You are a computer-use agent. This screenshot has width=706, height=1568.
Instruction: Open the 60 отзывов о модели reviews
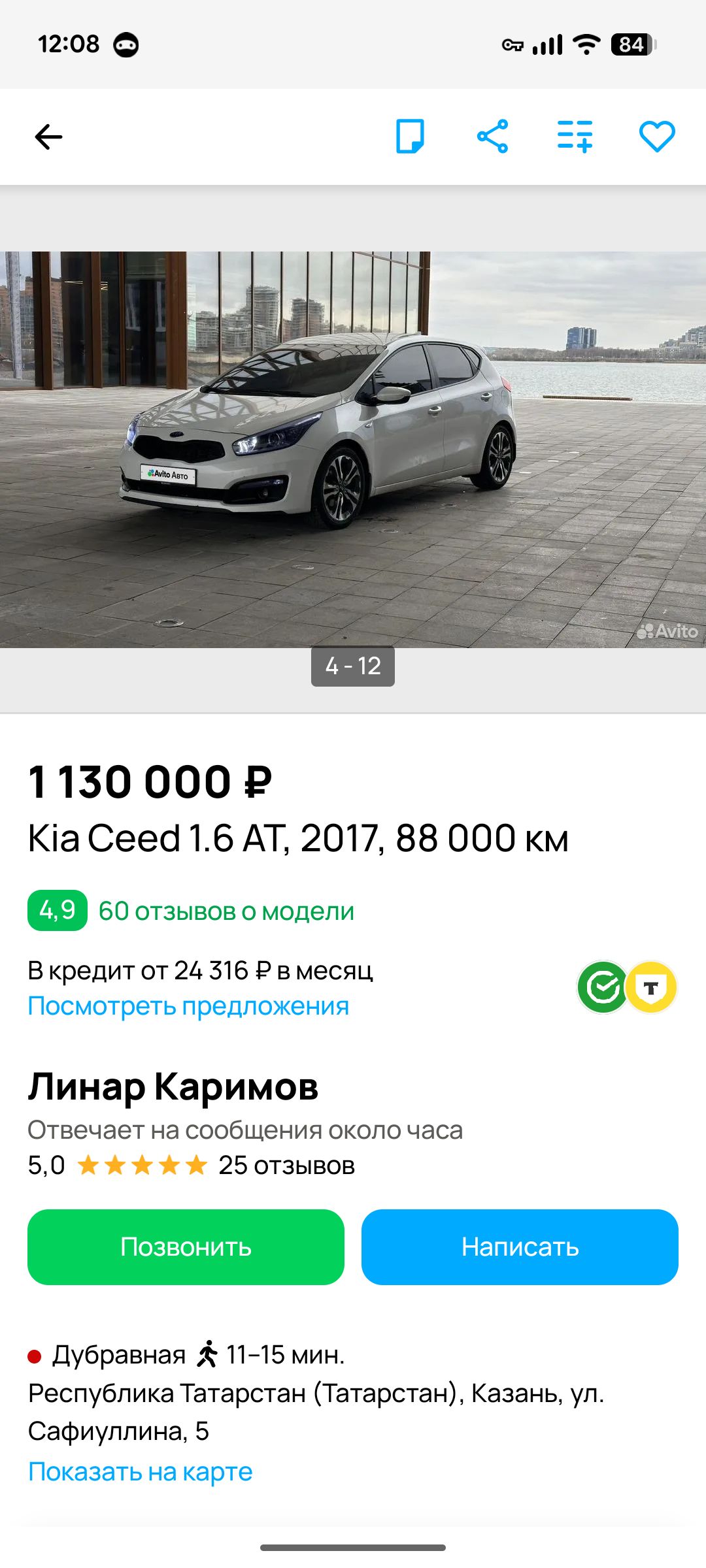pyautogui.click(x=226, y=911)
